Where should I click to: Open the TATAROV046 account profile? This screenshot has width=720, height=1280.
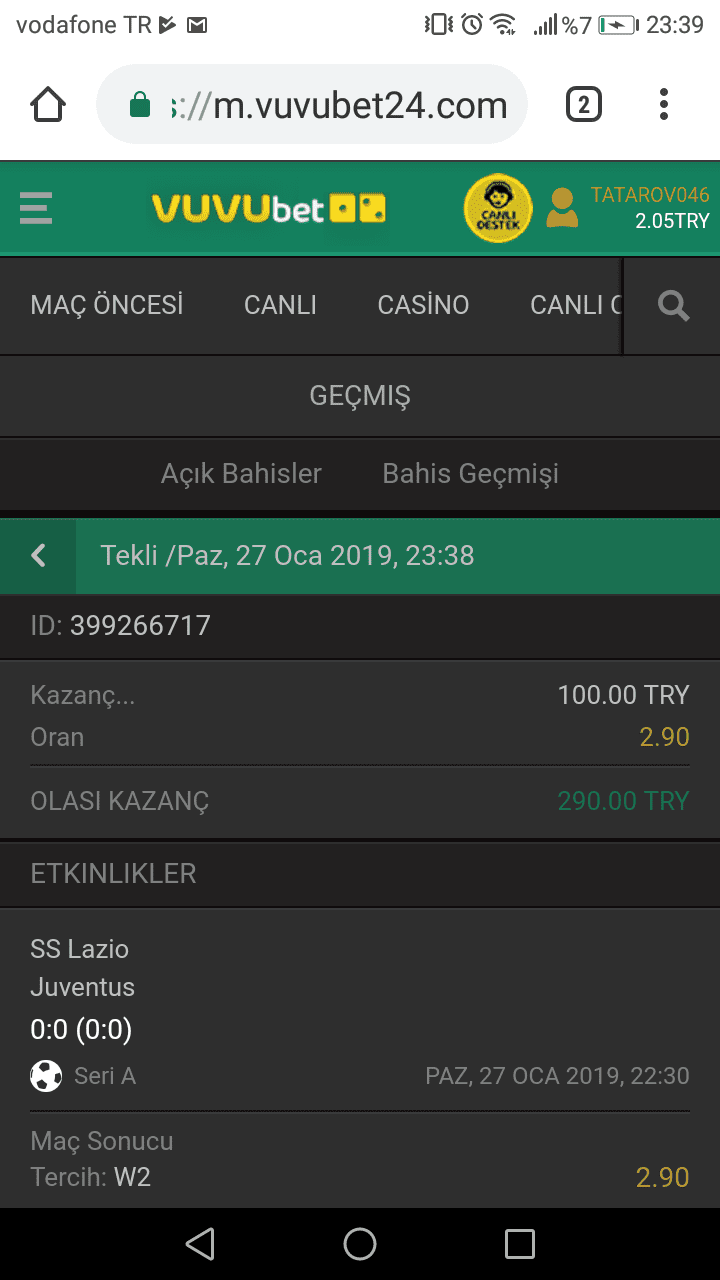pyautogui.click(x=628, y=208)
